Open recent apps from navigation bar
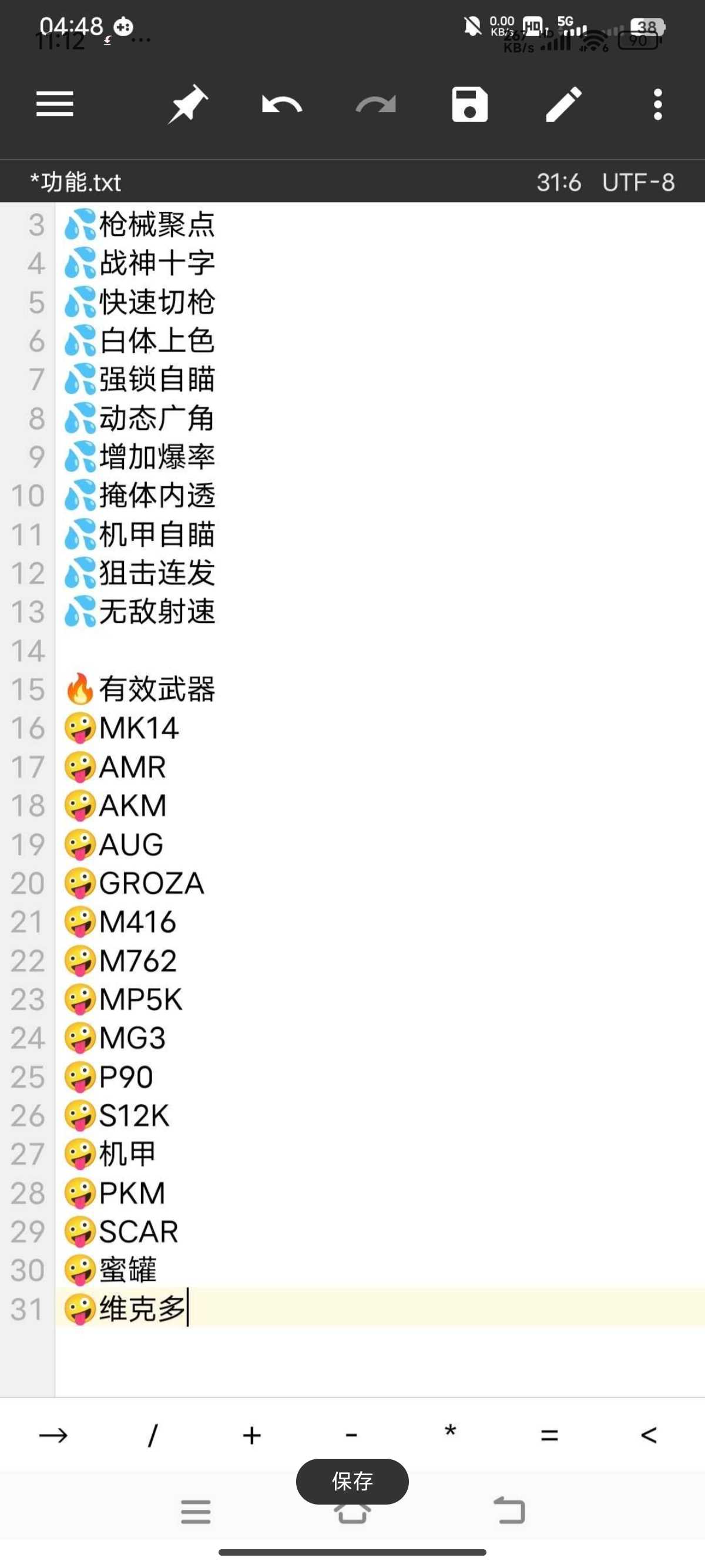 click(x=196, y=1512)
